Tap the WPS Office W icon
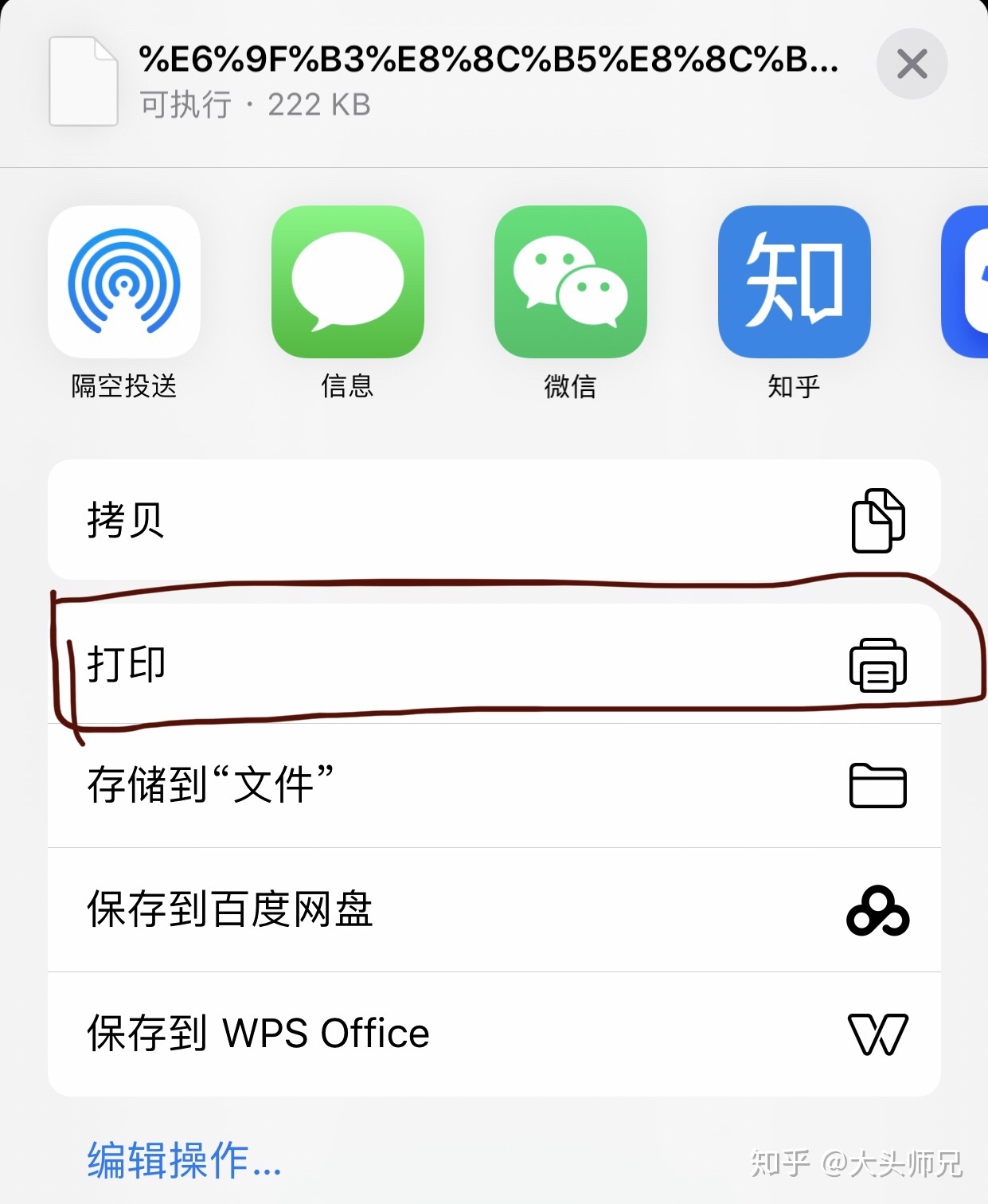988x1204 pixels. pos(878,1034)
